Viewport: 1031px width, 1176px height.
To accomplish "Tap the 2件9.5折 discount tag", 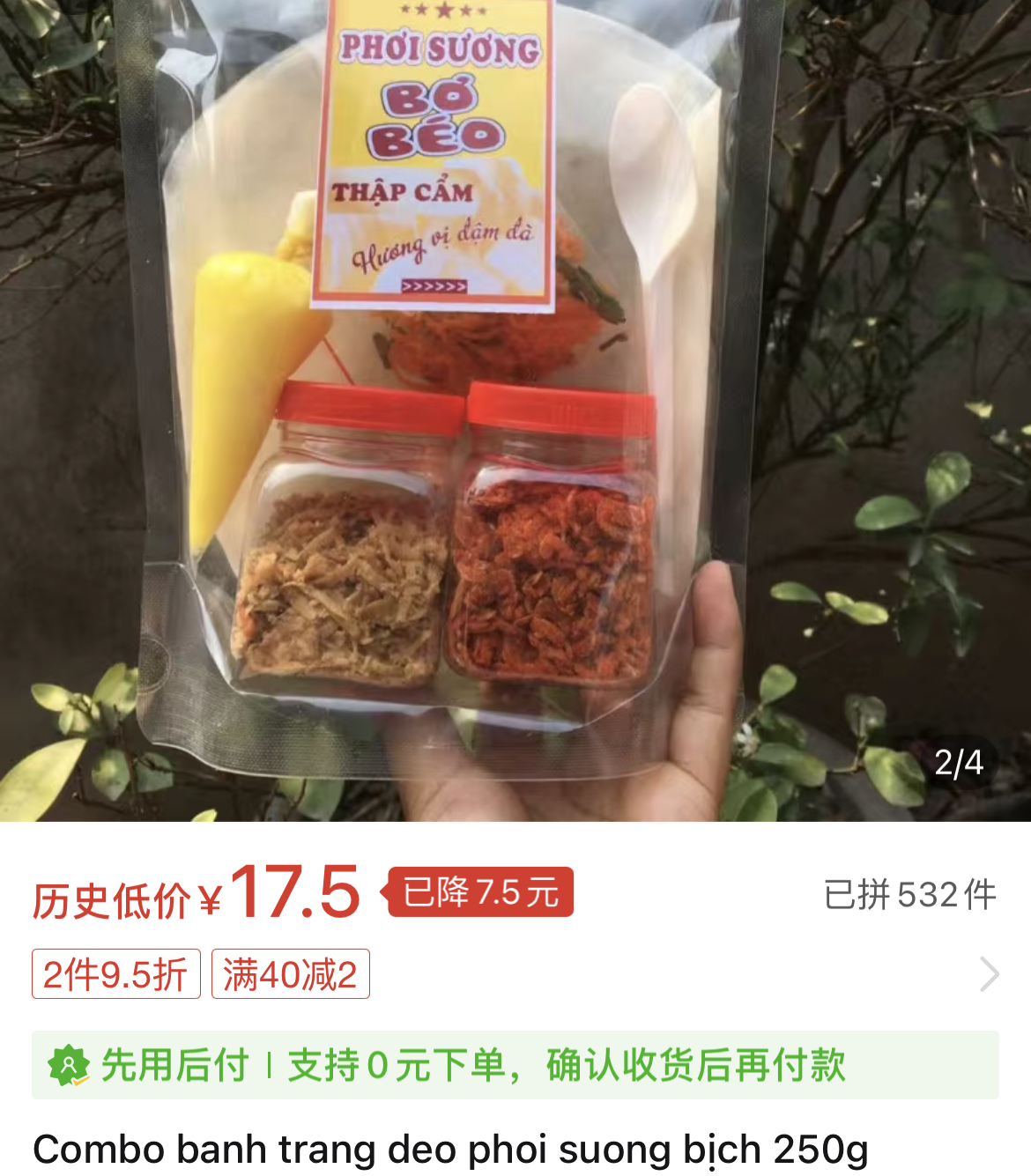I will pos(116,974).
